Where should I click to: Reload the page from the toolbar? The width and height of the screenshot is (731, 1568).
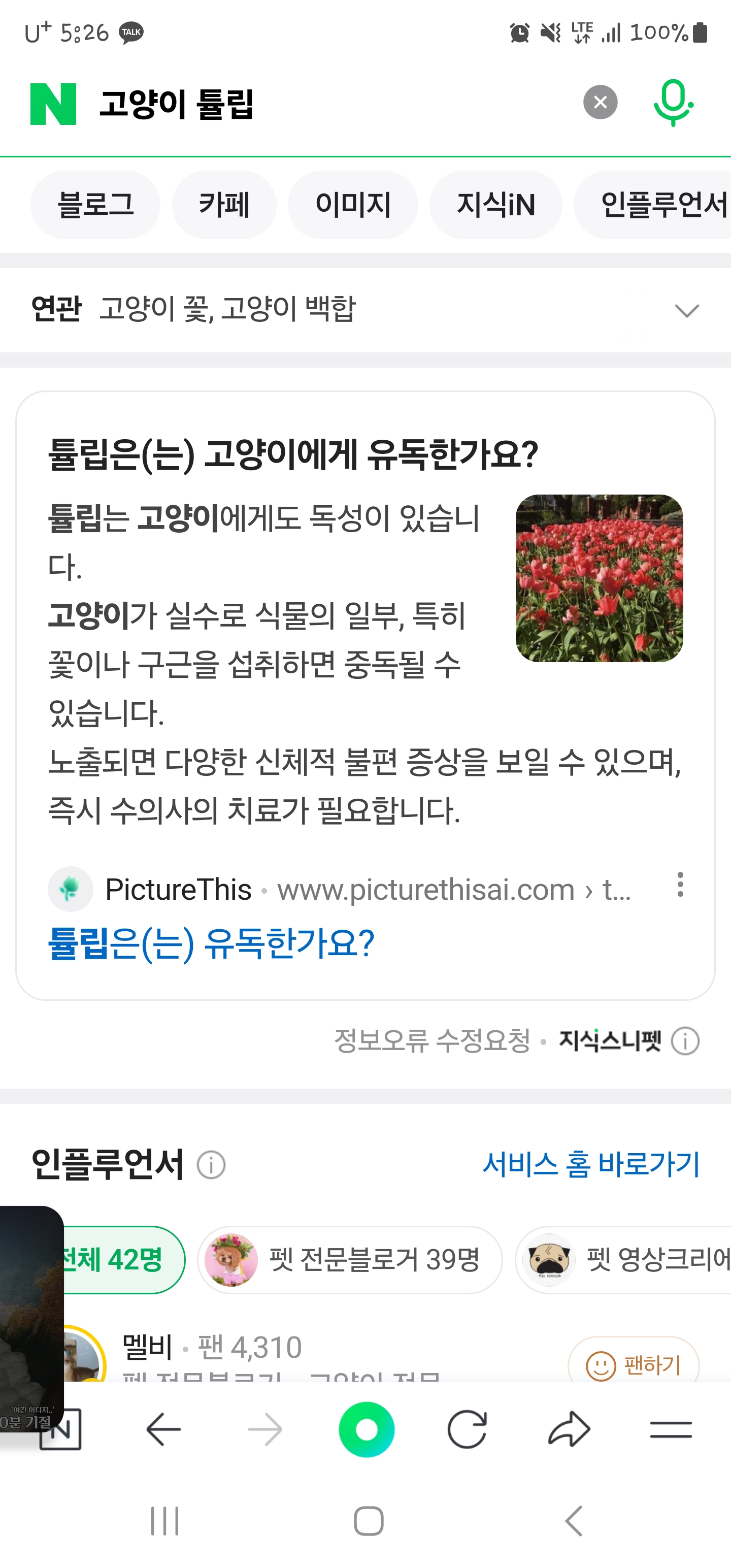pos(467,1429)
